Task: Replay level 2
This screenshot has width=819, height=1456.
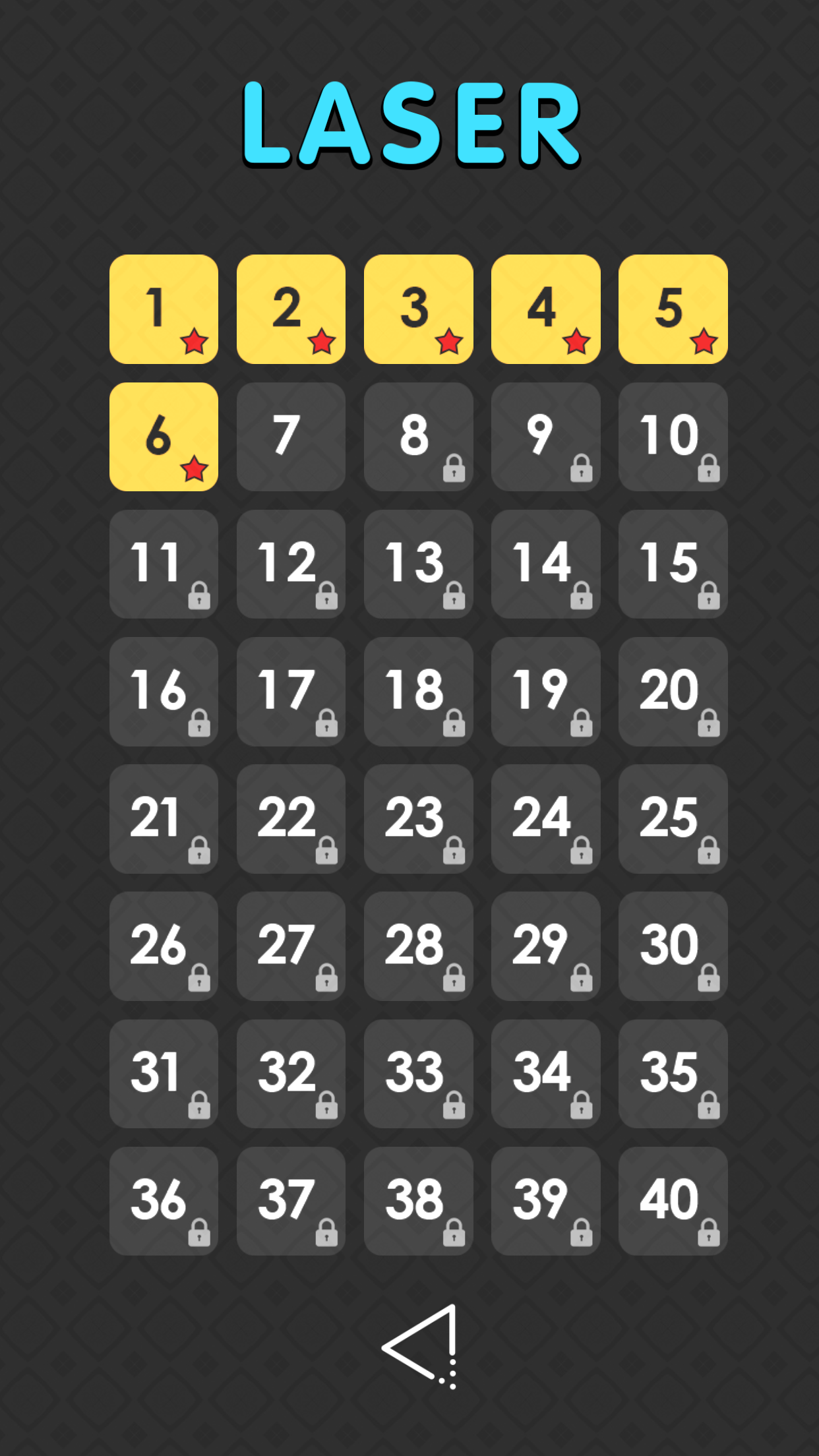Action: [291, 309]
